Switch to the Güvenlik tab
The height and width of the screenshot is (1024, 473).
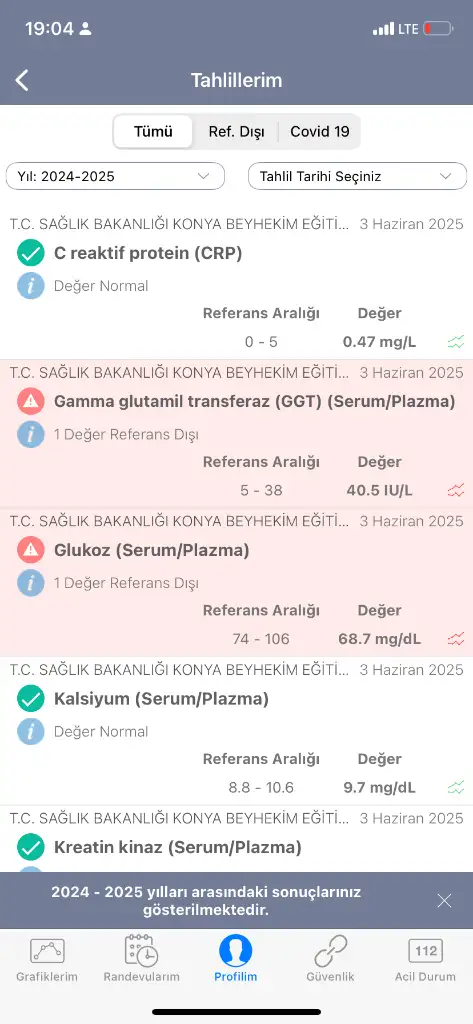(x=331, y=960)
